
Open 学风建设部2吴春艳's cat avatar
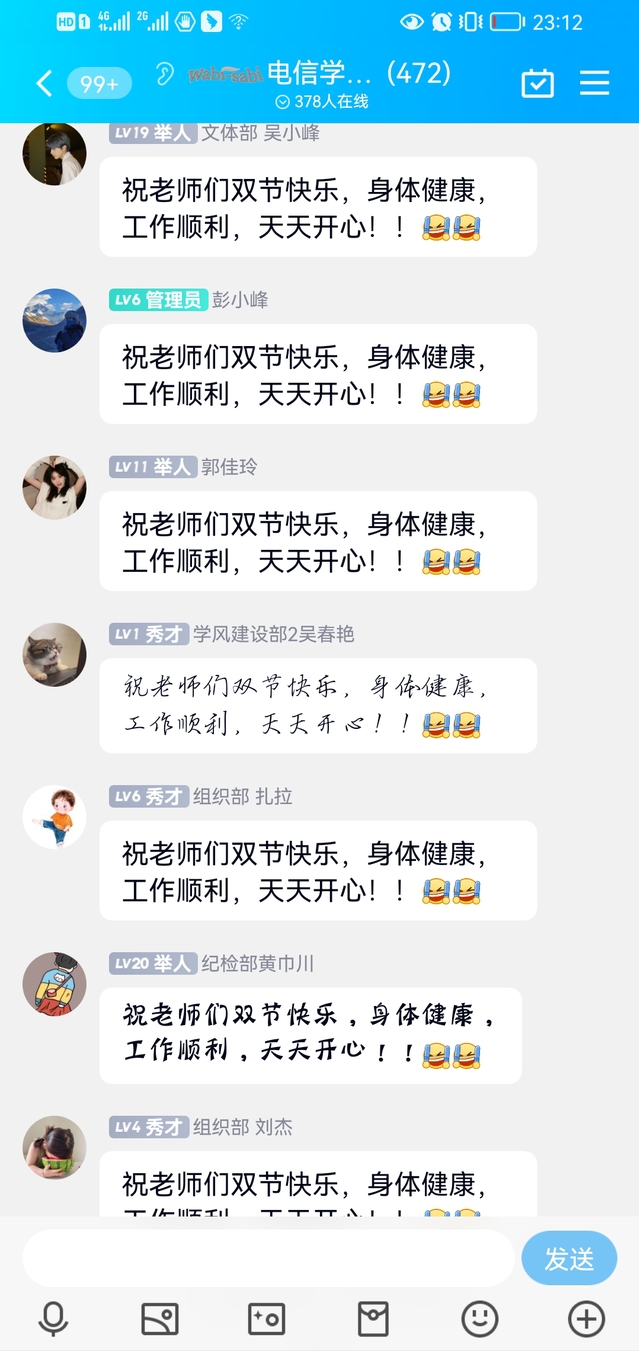55,654
